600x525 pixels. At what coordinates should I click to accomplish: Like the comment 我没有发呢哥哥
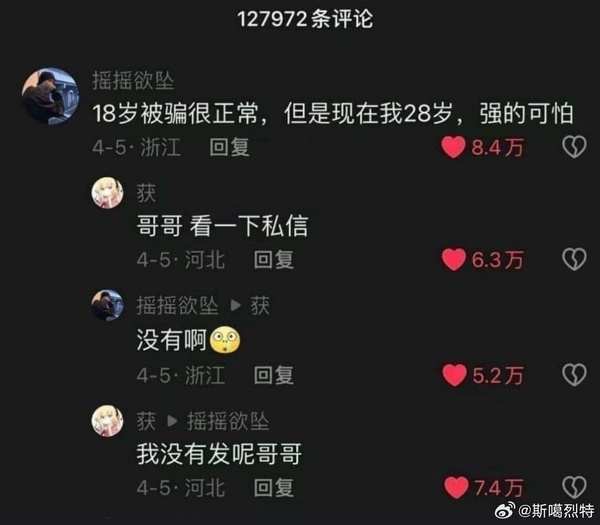456,488
